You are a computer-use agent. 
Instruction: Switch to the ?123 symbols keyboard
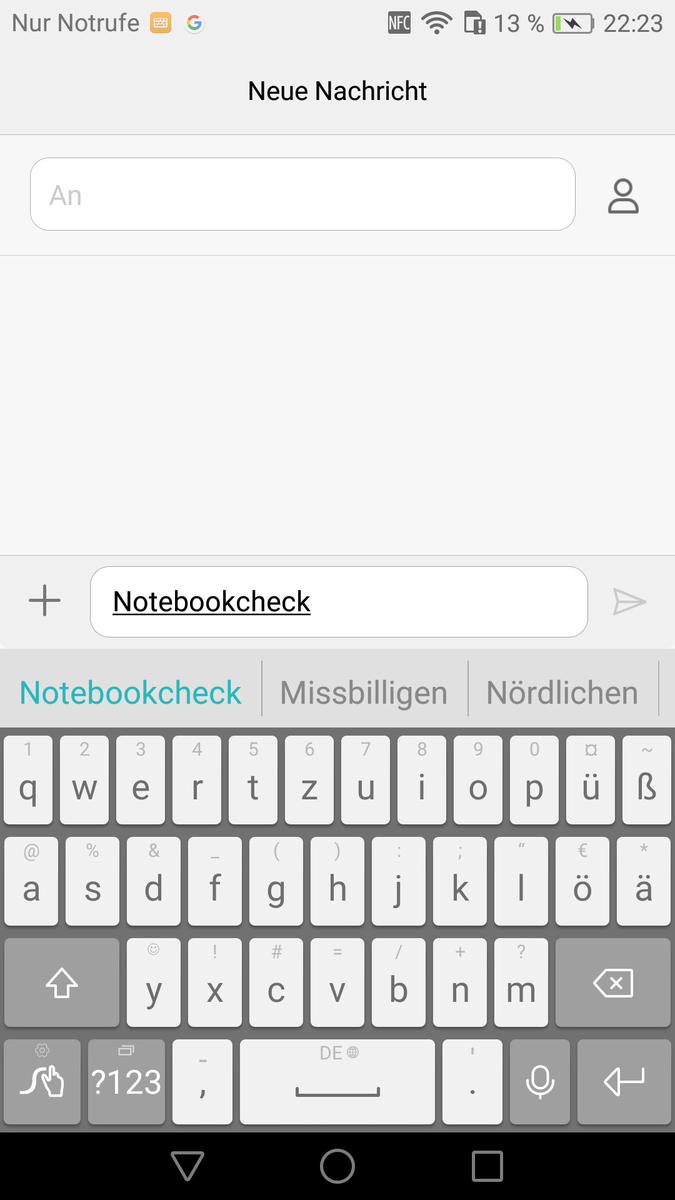(126, 1082)
